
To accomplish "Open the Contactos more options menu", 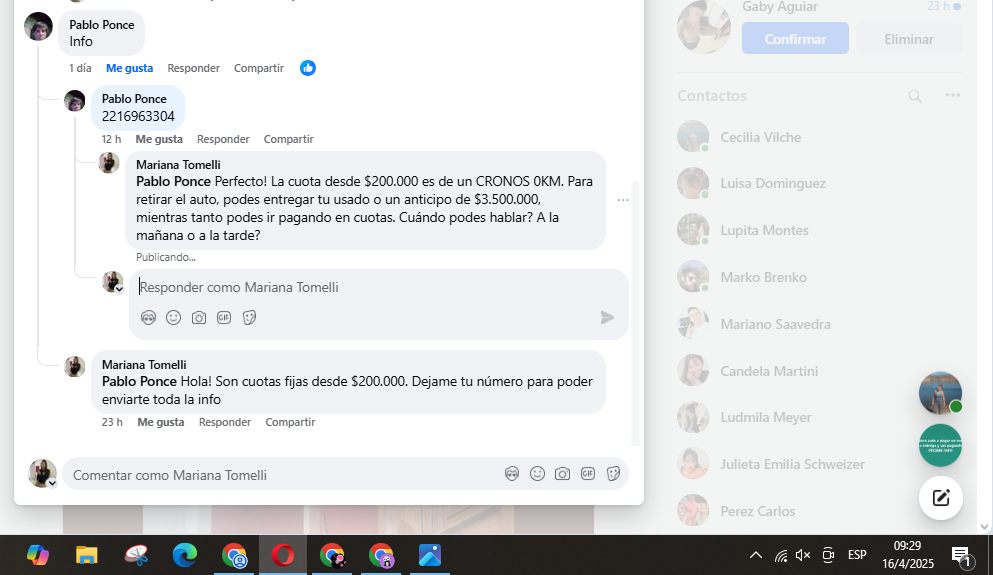I will 952,96.
